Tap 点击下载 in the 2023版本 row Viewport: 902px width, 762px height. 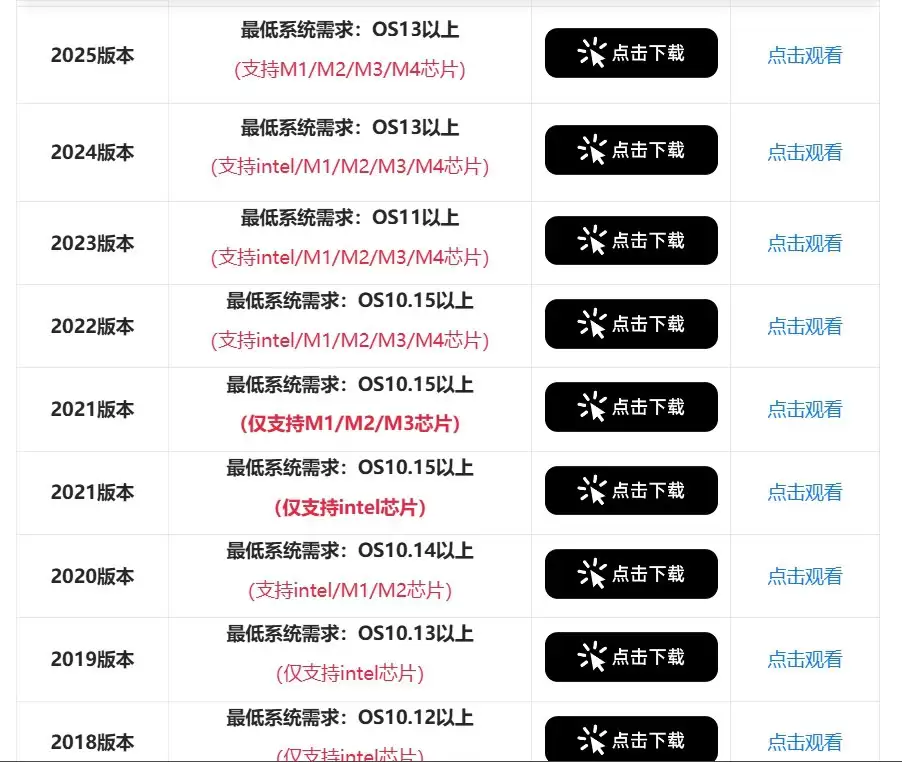click(631, 240)
